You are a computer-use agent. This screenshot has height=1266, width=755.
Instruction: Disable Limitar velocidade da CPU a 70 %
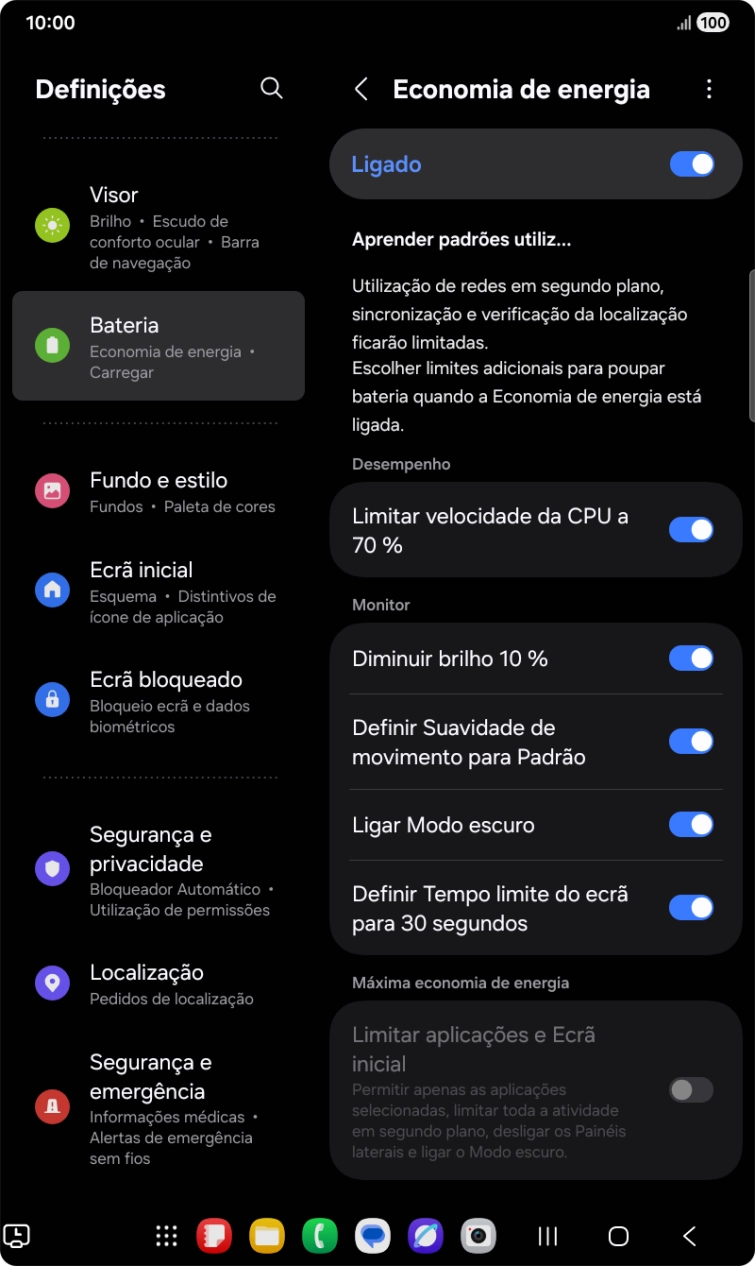click(x=691, y=530)
